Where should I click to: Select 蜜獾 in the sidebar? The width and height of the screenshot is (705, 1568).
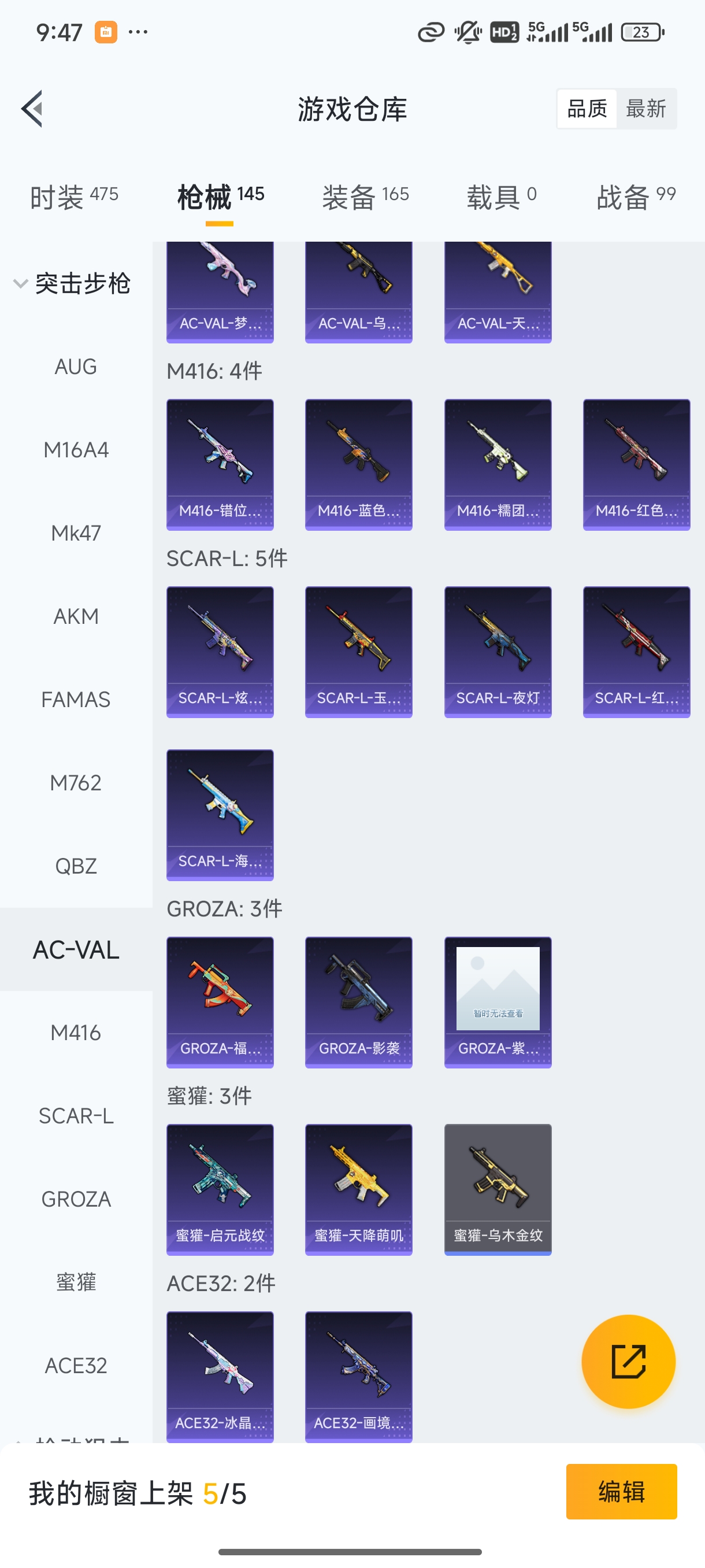tap(76, 1282)
